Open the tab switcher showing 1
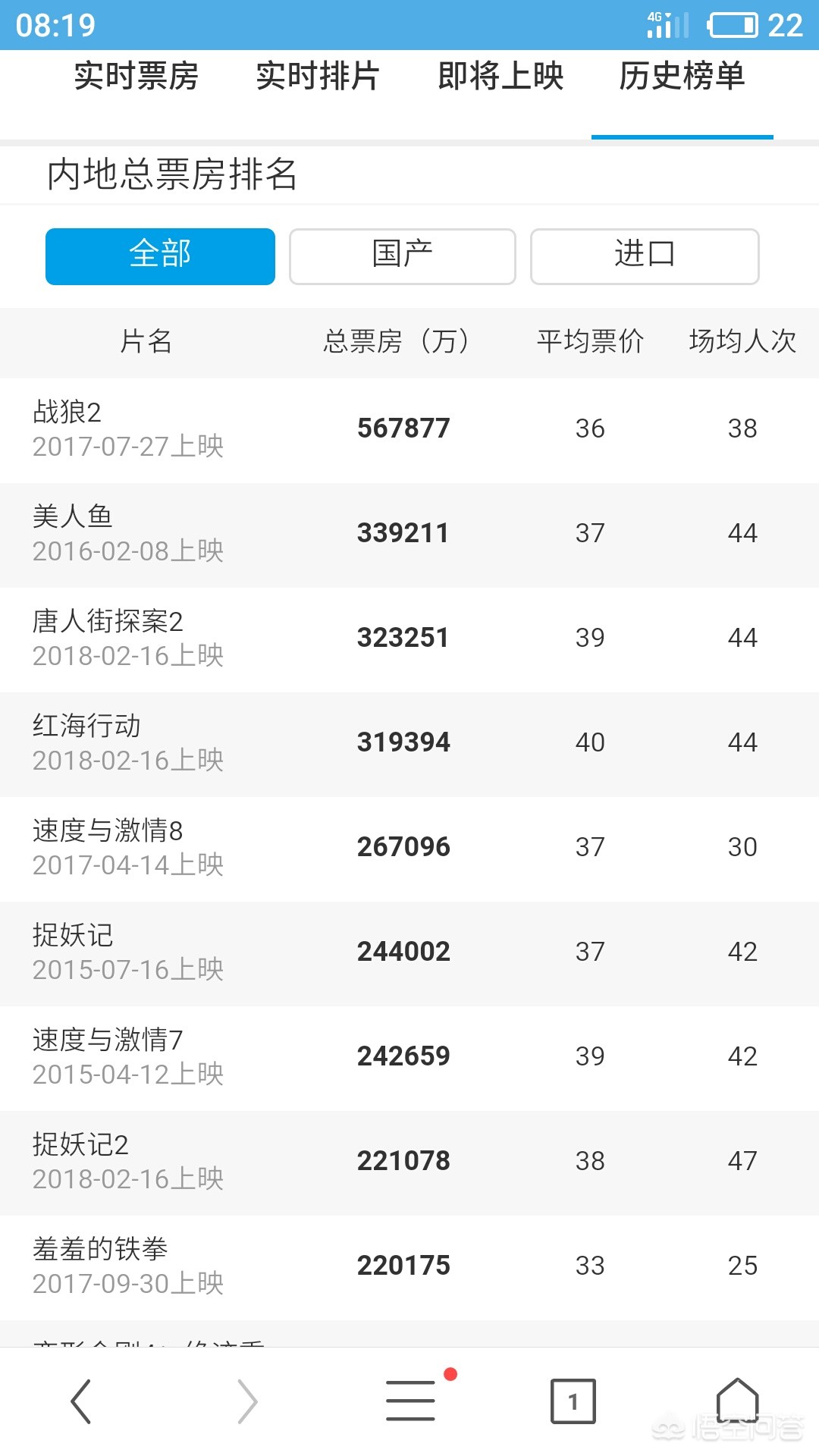 coord(573,1401)
